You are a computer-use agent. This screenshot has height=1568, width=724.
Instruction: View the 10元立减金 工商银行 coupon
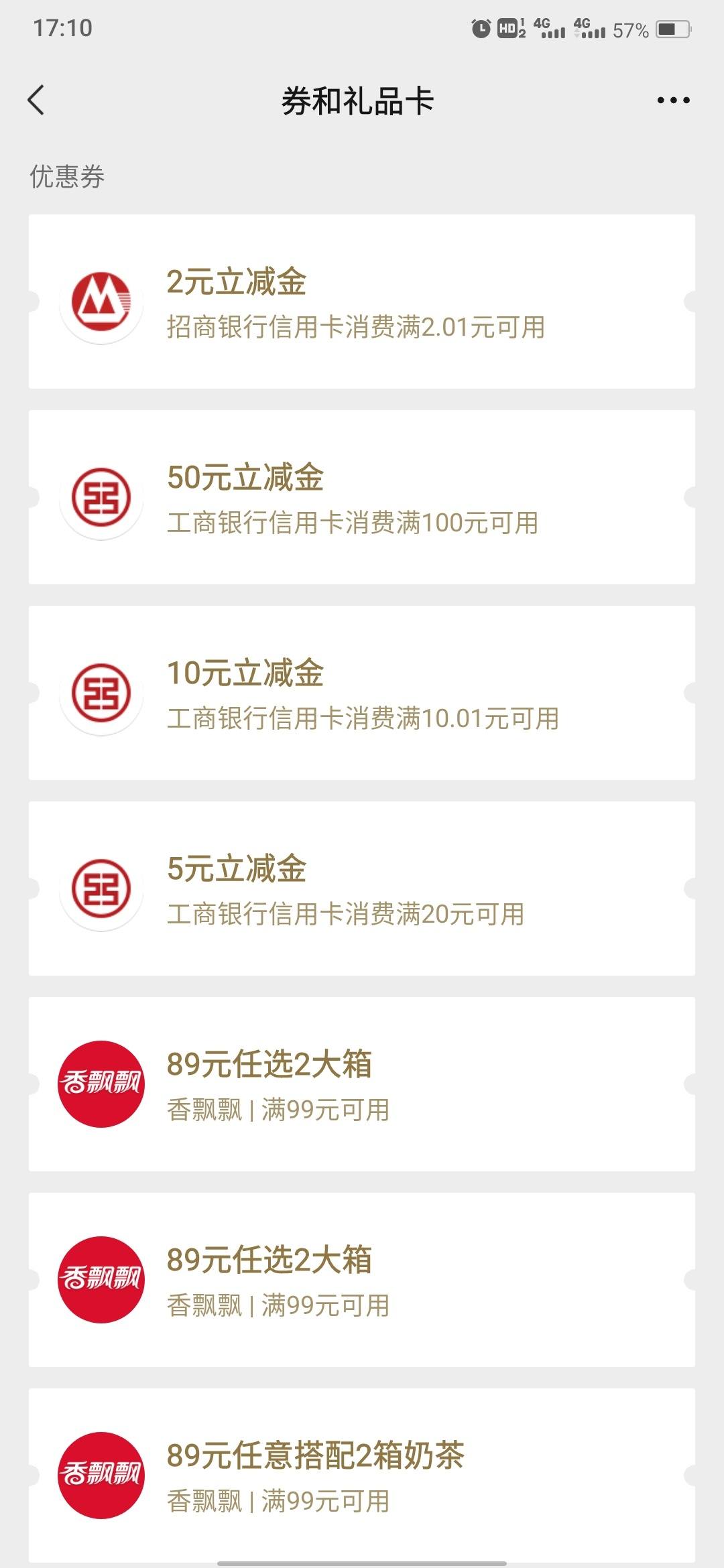362,693
